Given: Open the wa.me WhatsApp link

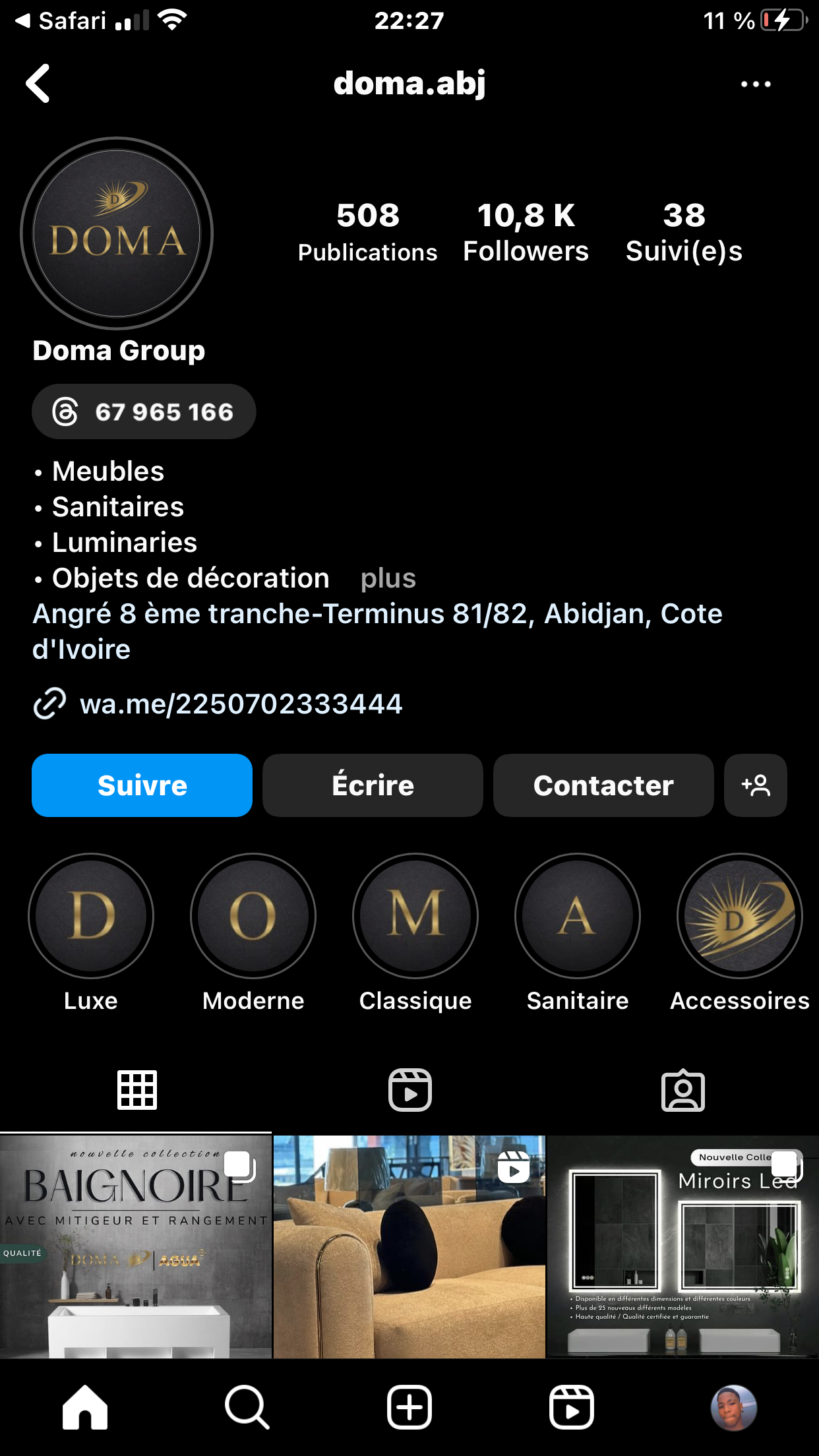Looking at the screenshot, I should point(241,704).
